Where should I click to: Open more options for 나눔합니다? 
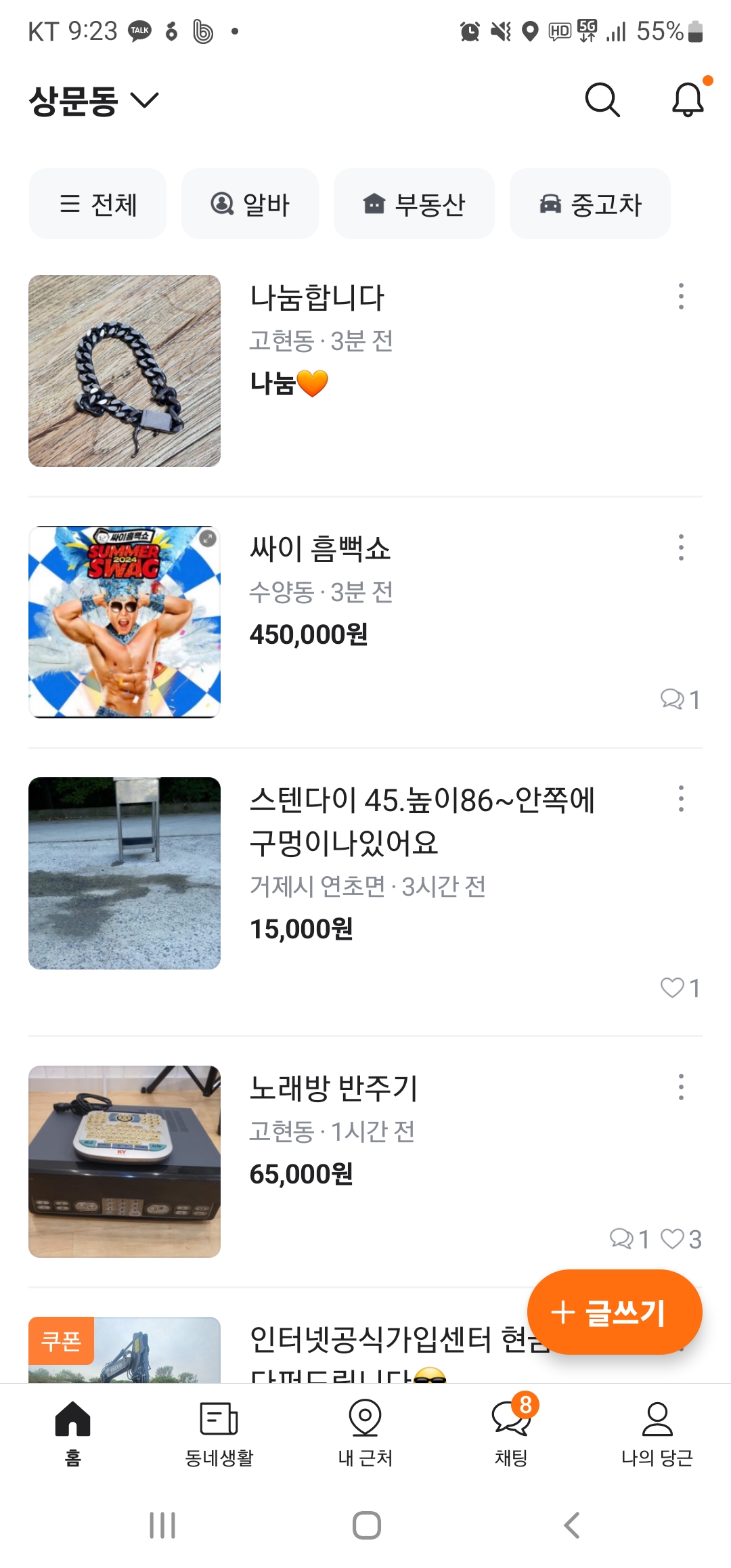click(681, 297)
